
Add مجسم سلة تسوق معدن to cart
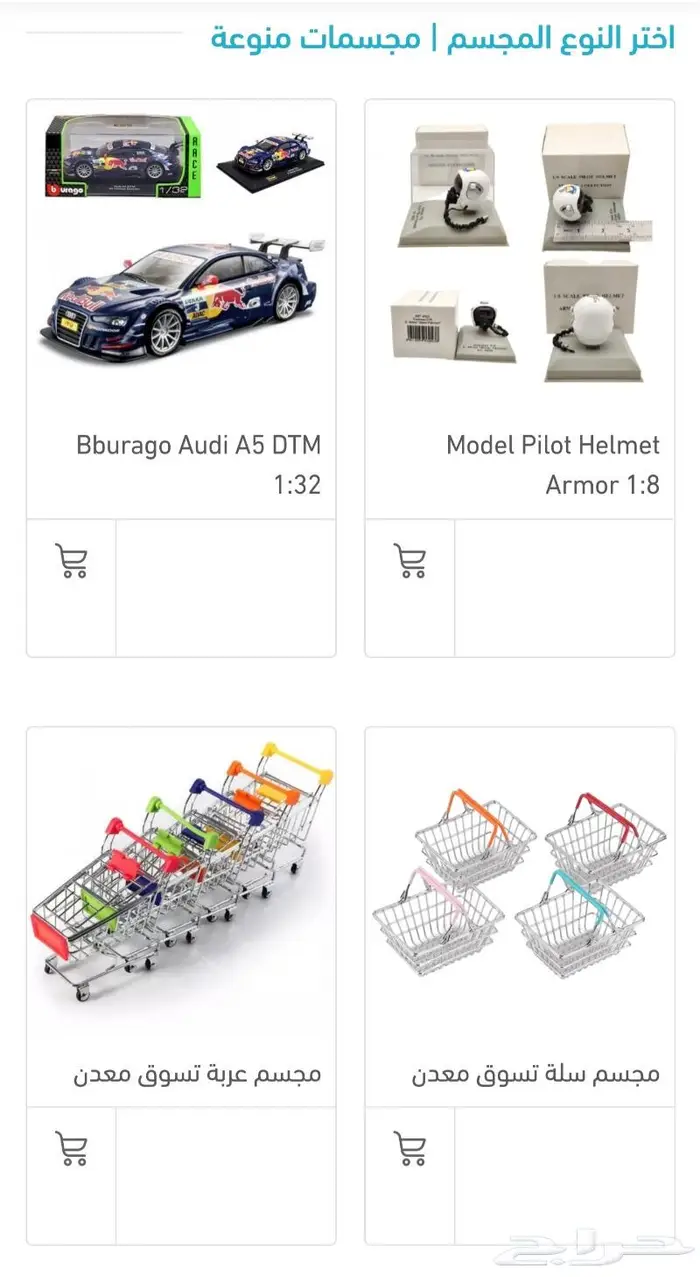[410, 1149]
